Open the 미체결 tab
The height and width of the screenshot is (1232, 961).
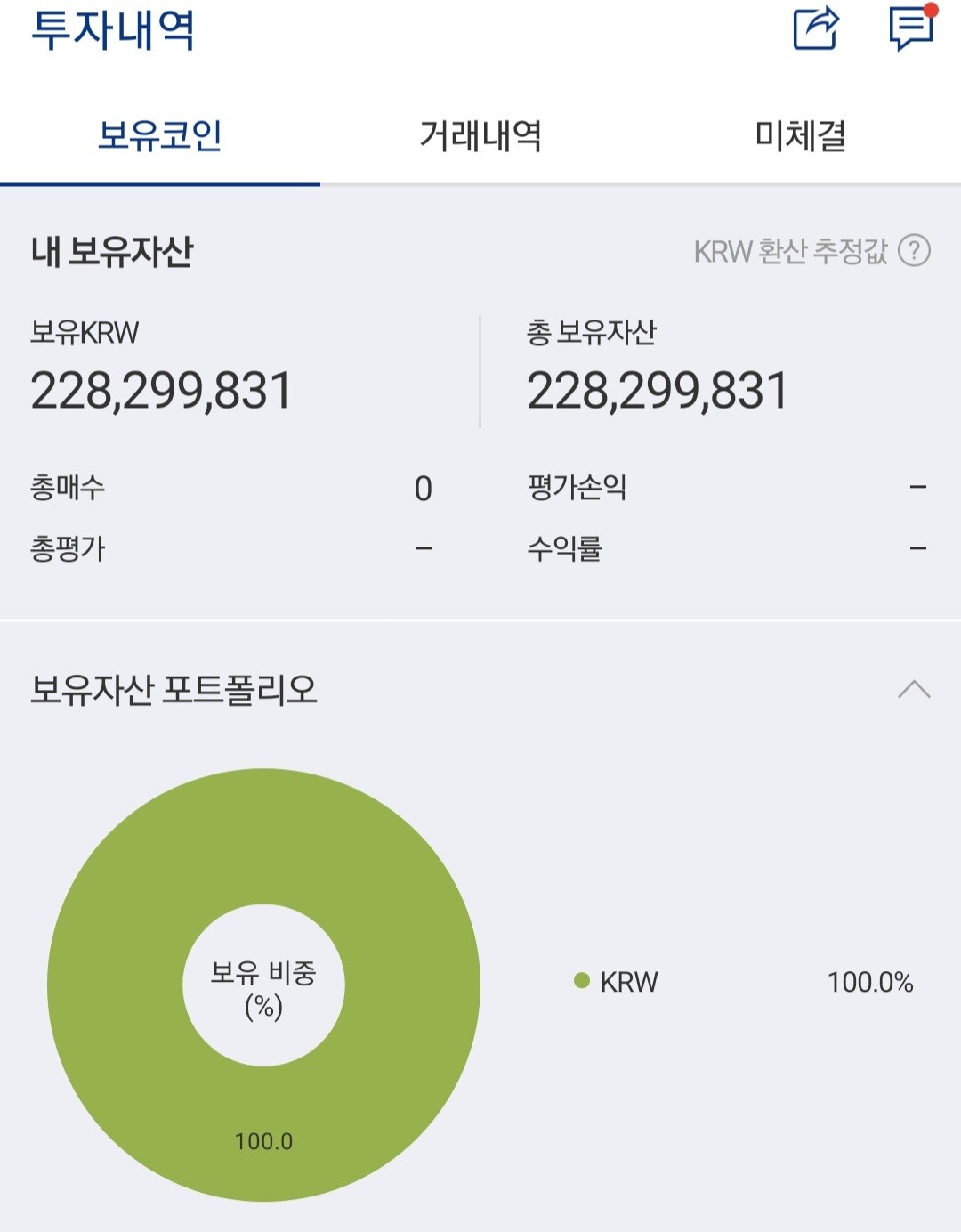(x=801, y=135)
